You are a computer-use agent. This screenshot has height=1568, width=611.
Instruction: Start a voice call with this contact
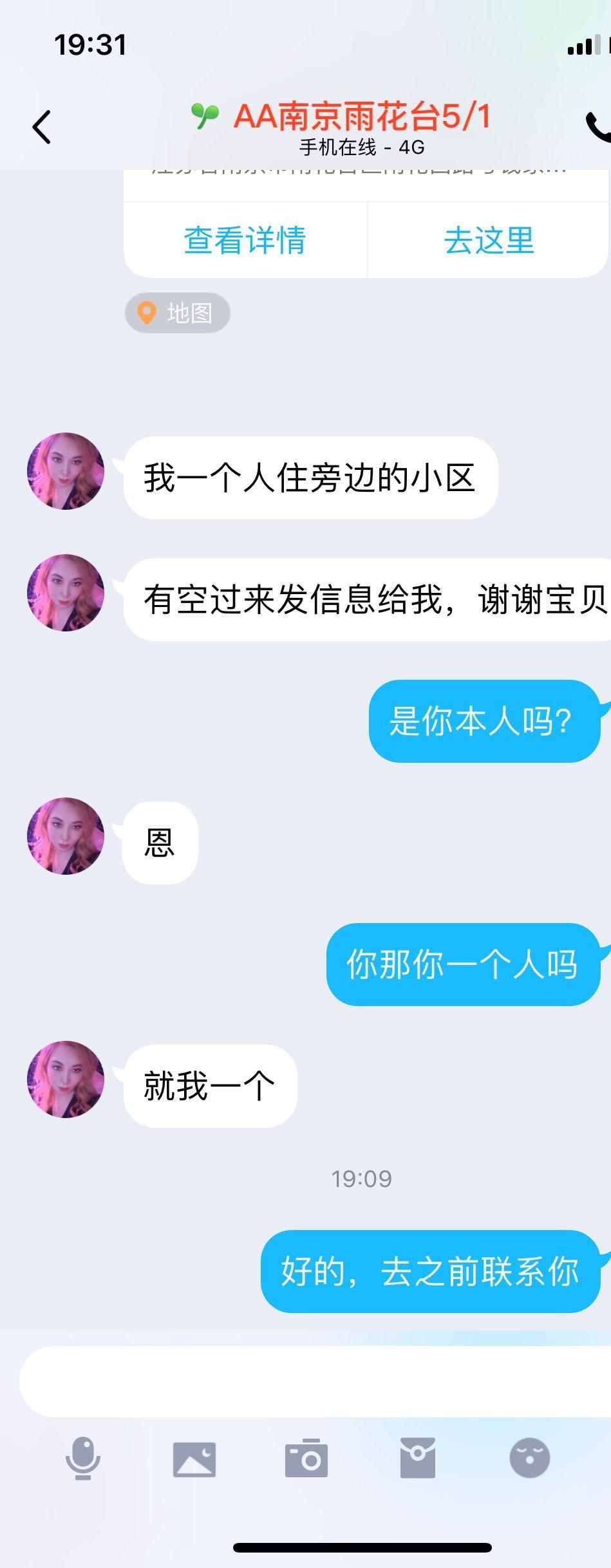click(597, 127)
